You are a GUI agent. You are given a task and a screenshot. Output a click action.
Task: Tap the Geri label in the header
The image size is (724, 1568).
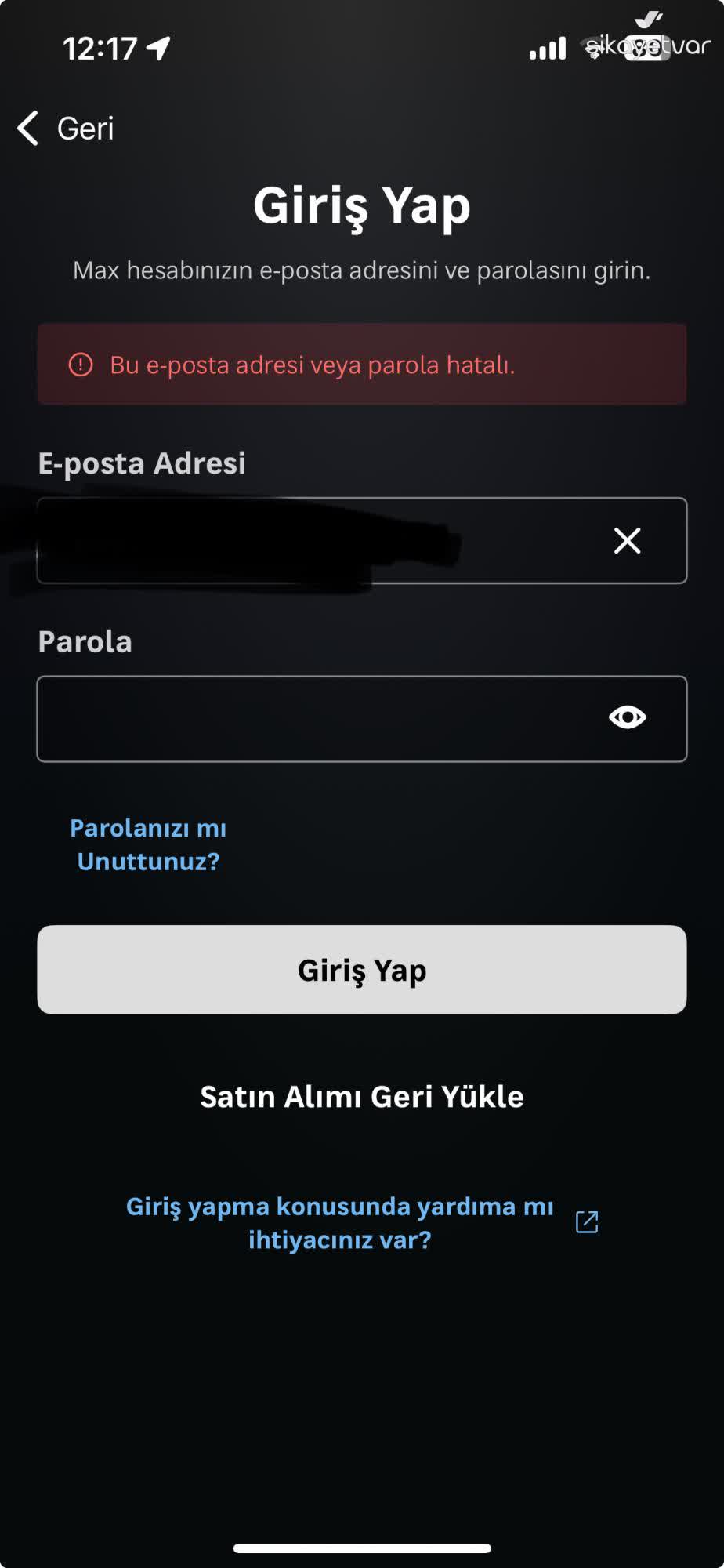[x=85, y=127]
